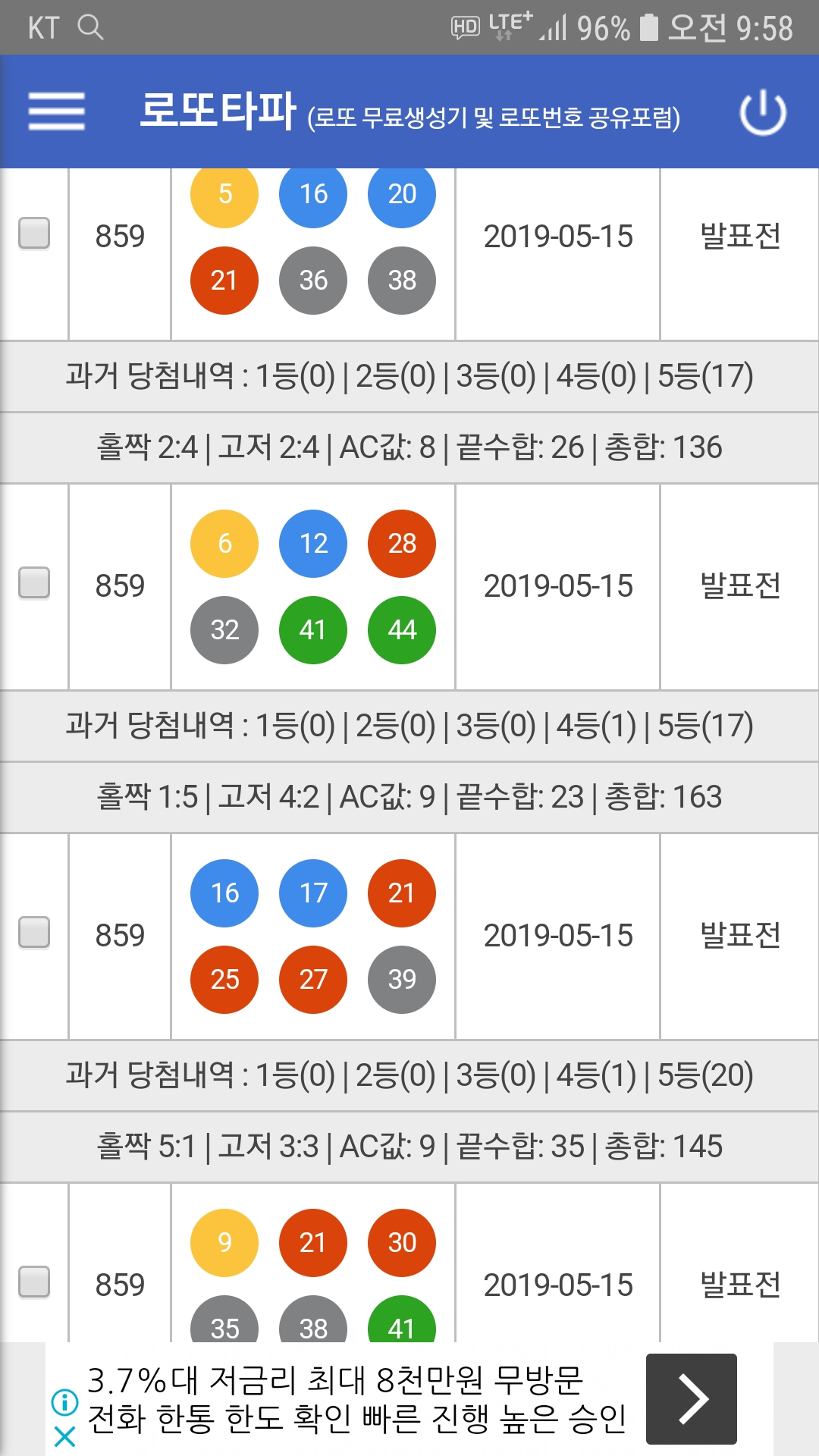Open the hamburger drawer menu
819x1456 pixels.
(56, 111)
